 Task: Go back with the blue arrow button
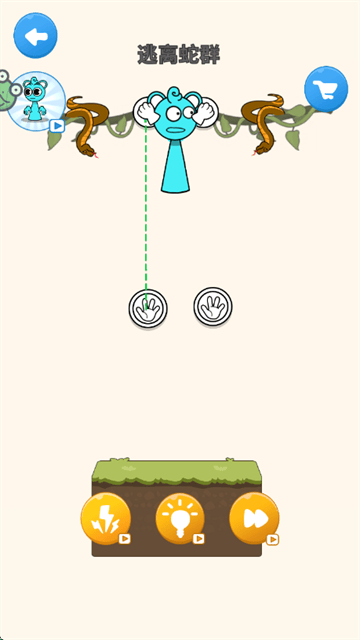point(36,36)
